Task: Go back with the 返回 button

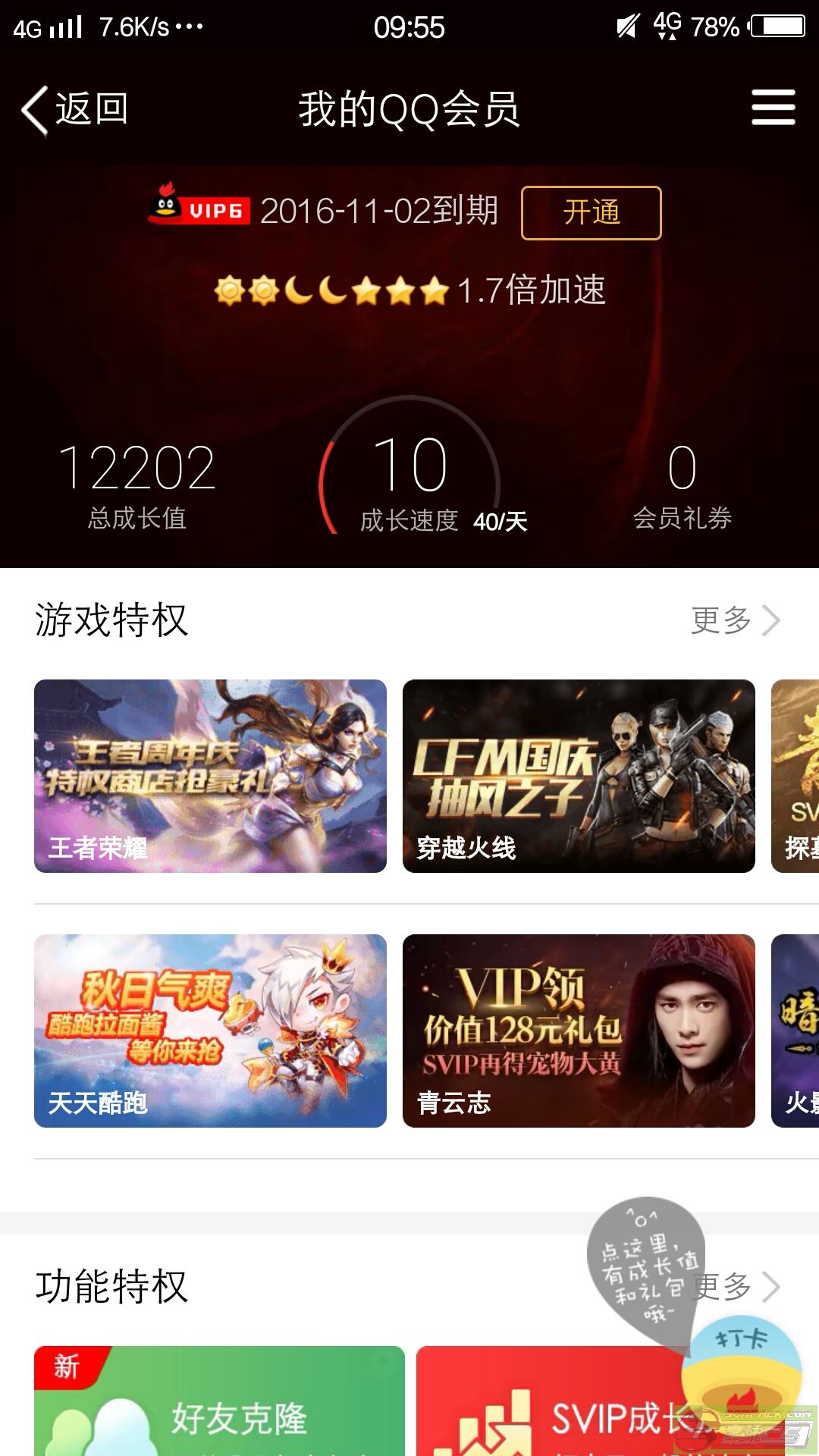Action: pos(74,109)
